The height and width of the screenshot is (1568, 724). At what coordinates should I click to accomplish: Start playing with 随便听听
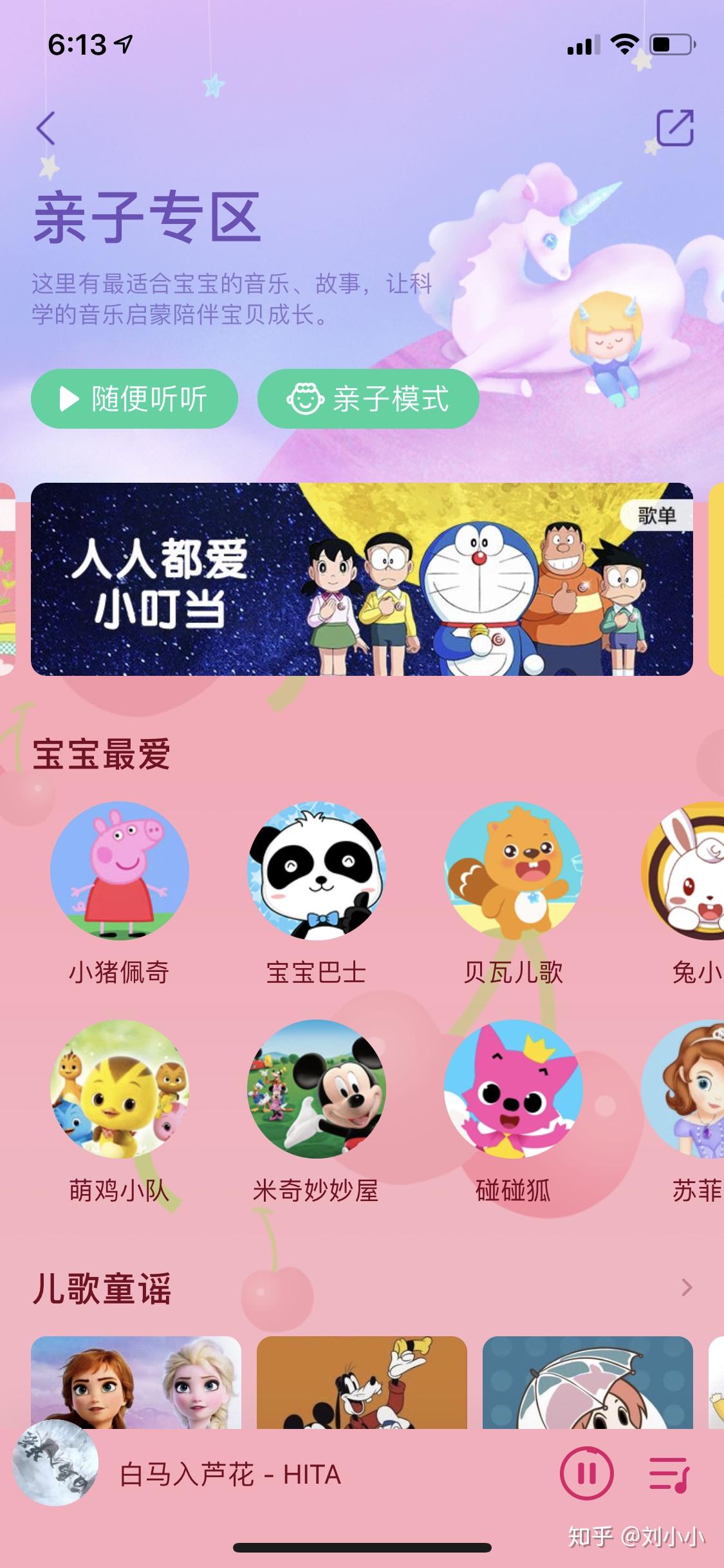[135, 398]
